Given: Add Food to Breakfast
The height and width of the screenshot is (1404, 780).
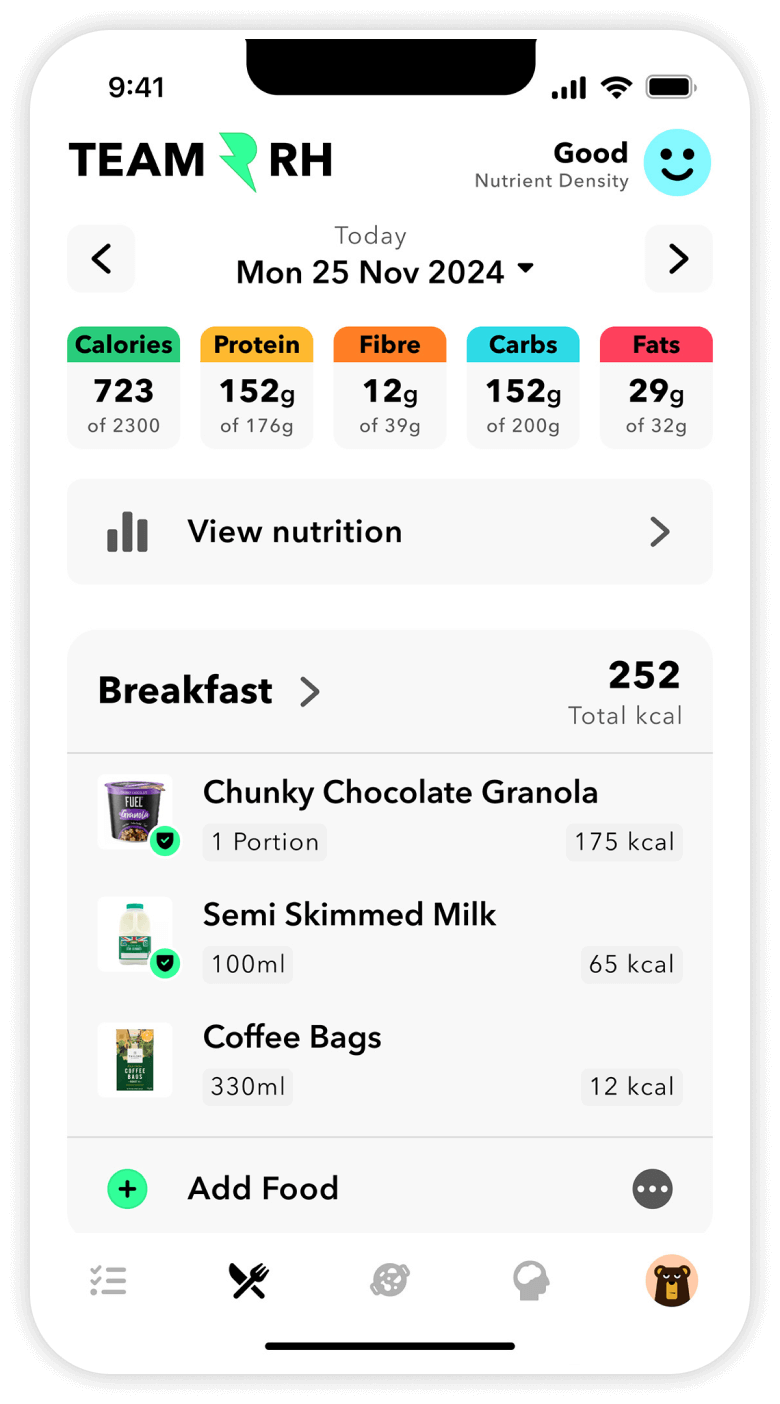Looking at the screenshot, I should (x=262, y=1189).
